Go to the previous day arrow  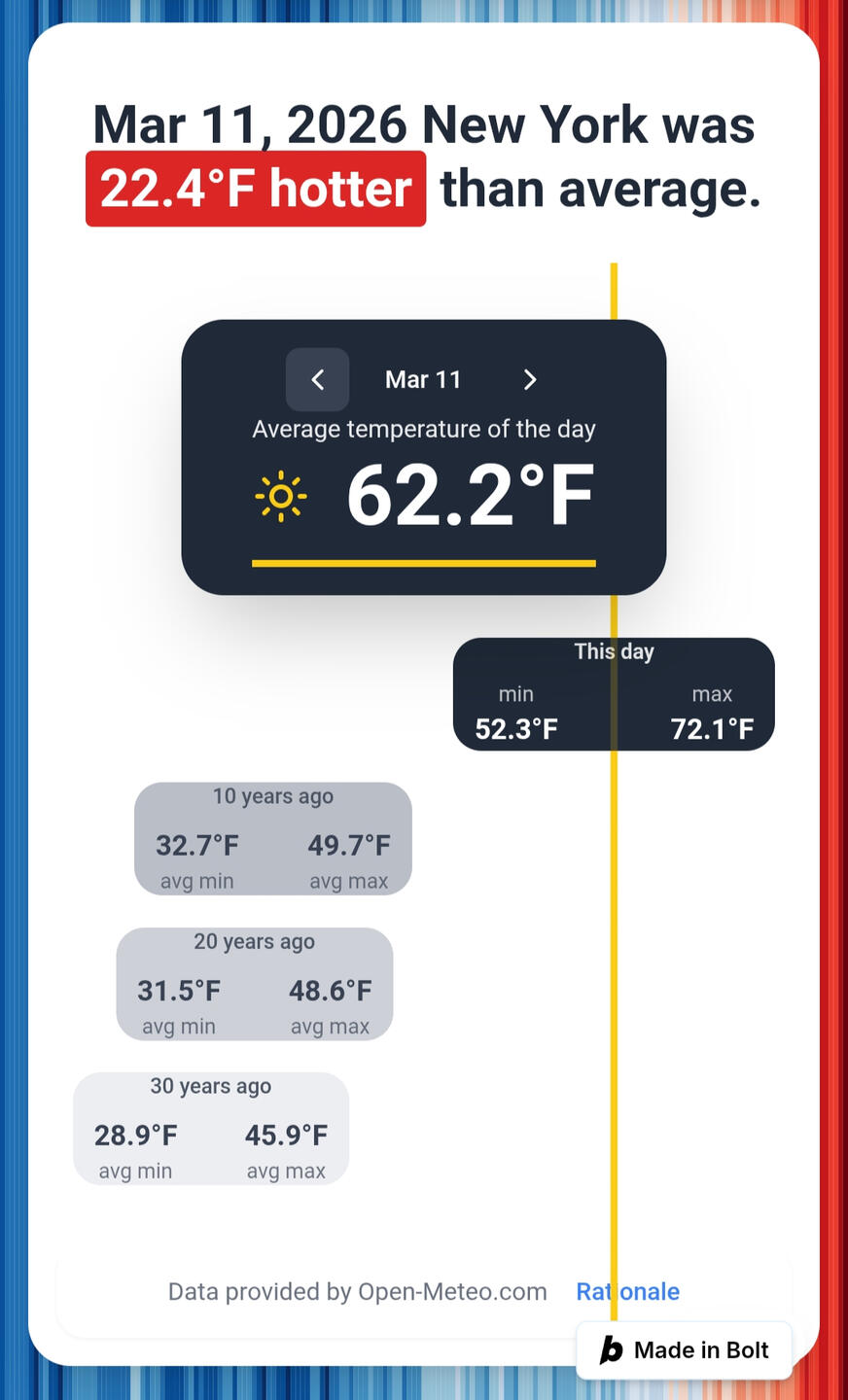[x=317, y=379]
